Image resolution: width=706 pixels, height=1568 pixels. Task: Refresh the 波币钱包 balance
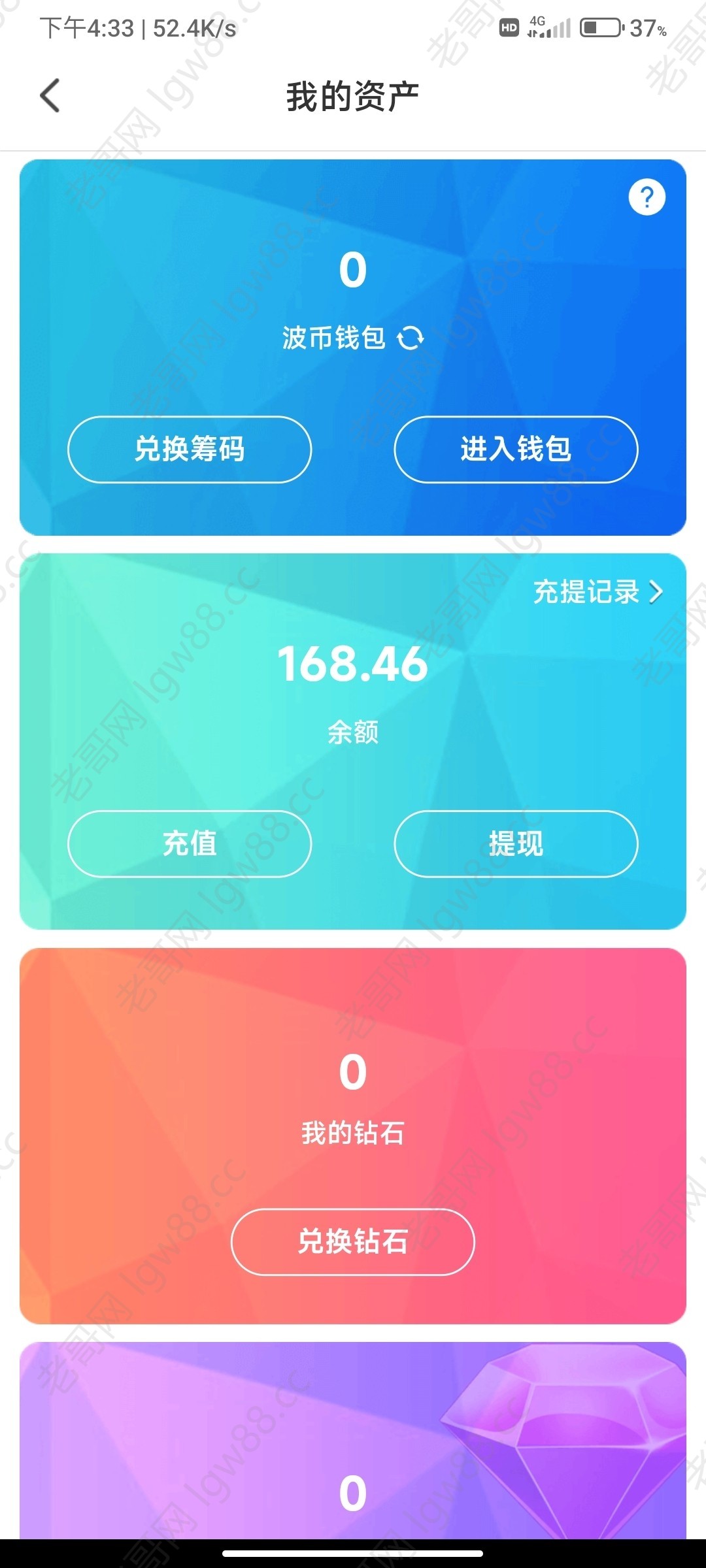(x=411, y=338)
